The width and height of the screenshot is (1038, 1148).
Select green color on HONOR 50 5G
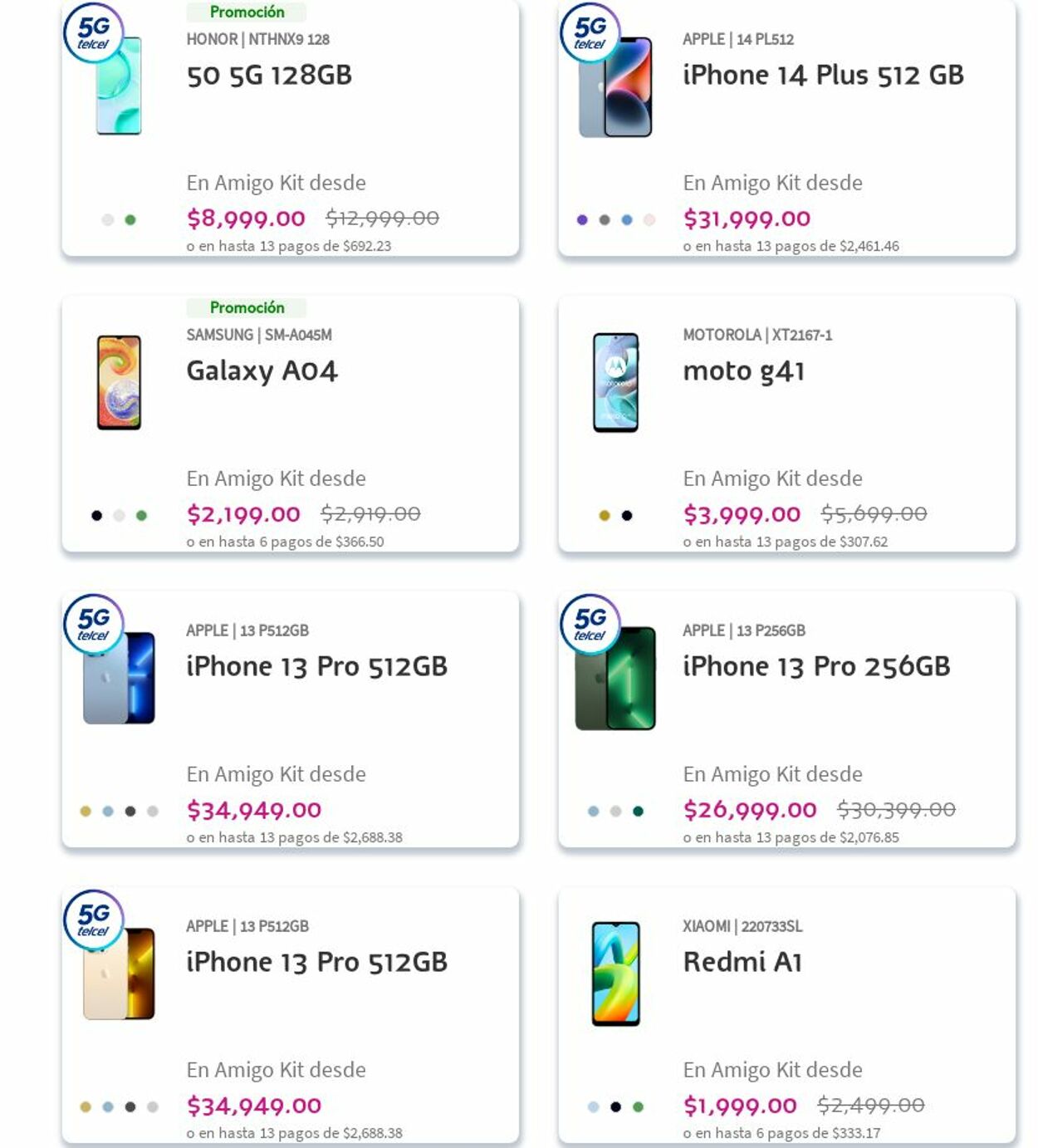(130, 220)
